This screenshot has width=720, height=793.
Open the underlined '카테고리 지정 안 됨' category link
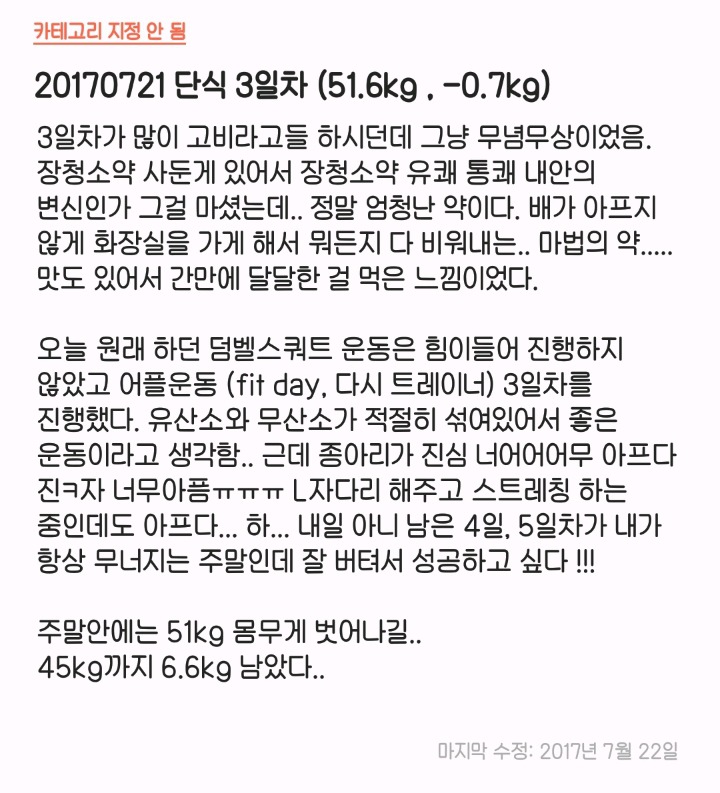[x=110, y=32]
